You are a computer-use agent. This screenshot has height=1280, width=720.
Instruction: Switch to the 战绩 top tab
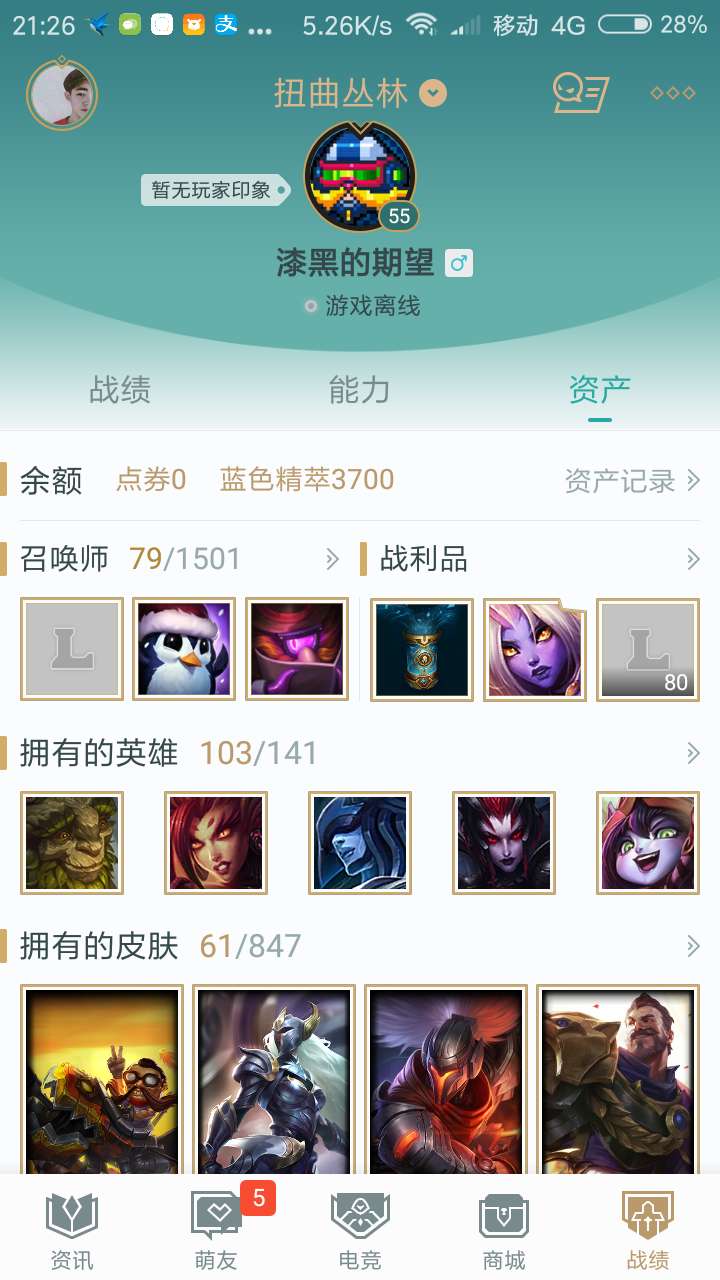pyautogui.click(x=120, y=390)
